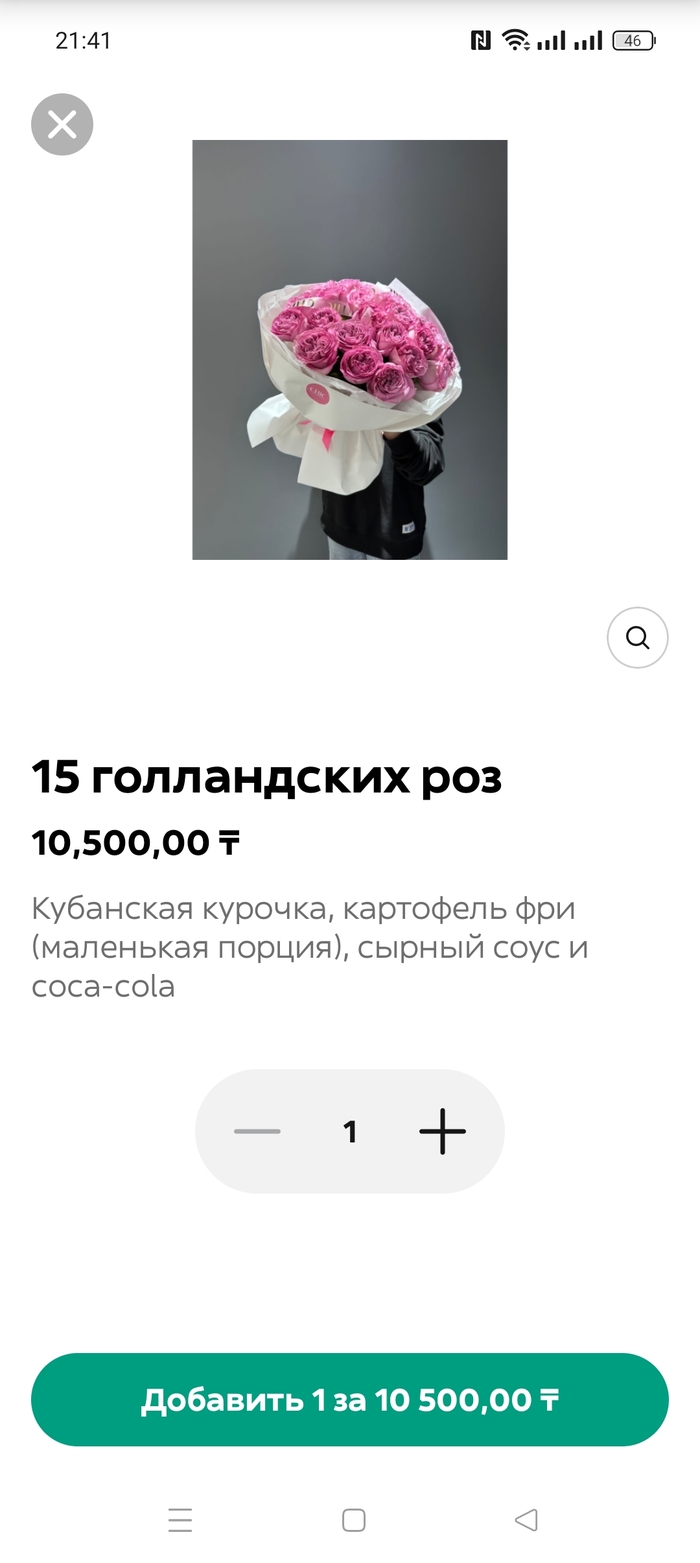
Task: Open the 15 Dutch roses photo
Action: [x=350, y=350]
